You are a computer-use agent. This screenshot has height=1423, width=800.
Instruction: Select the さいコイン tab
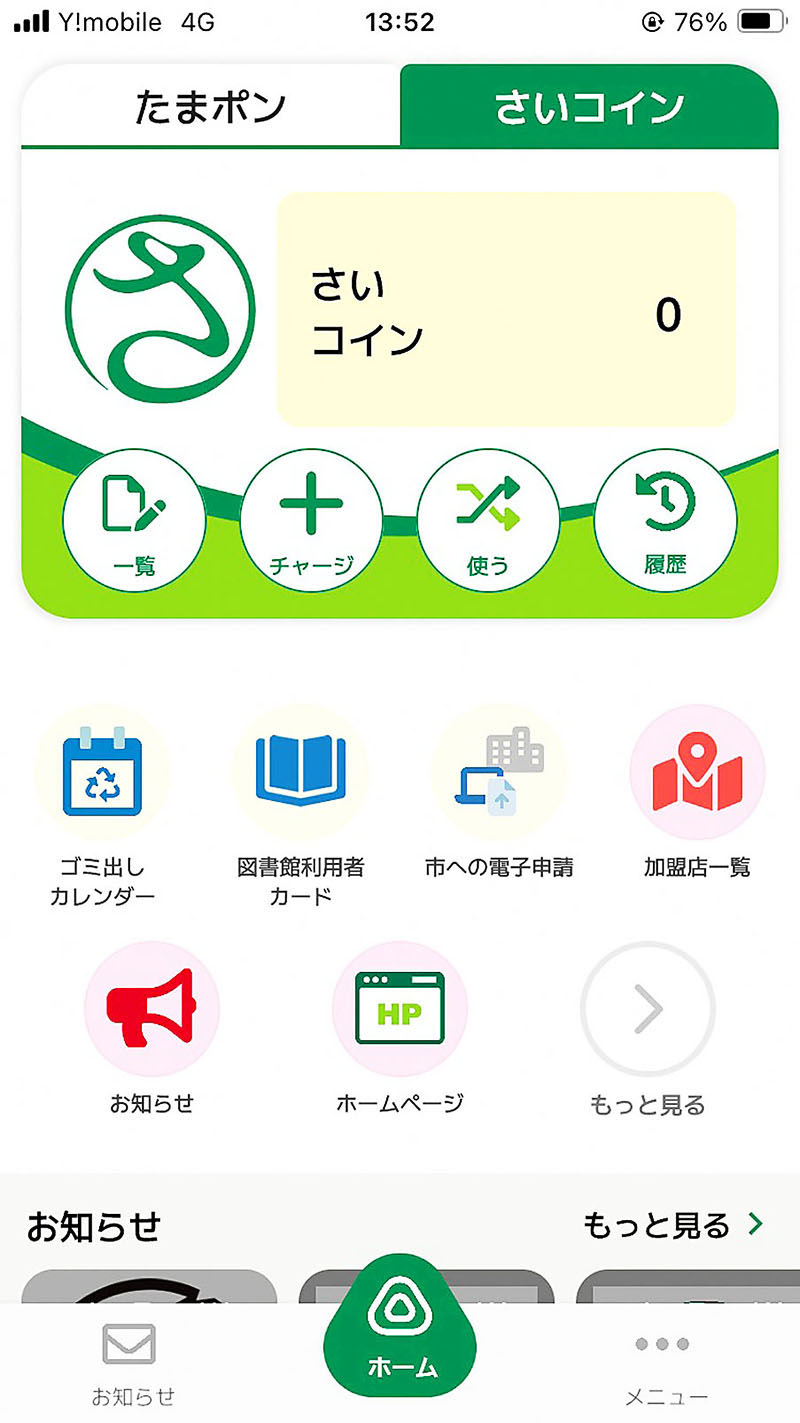[x=589, y=107]
